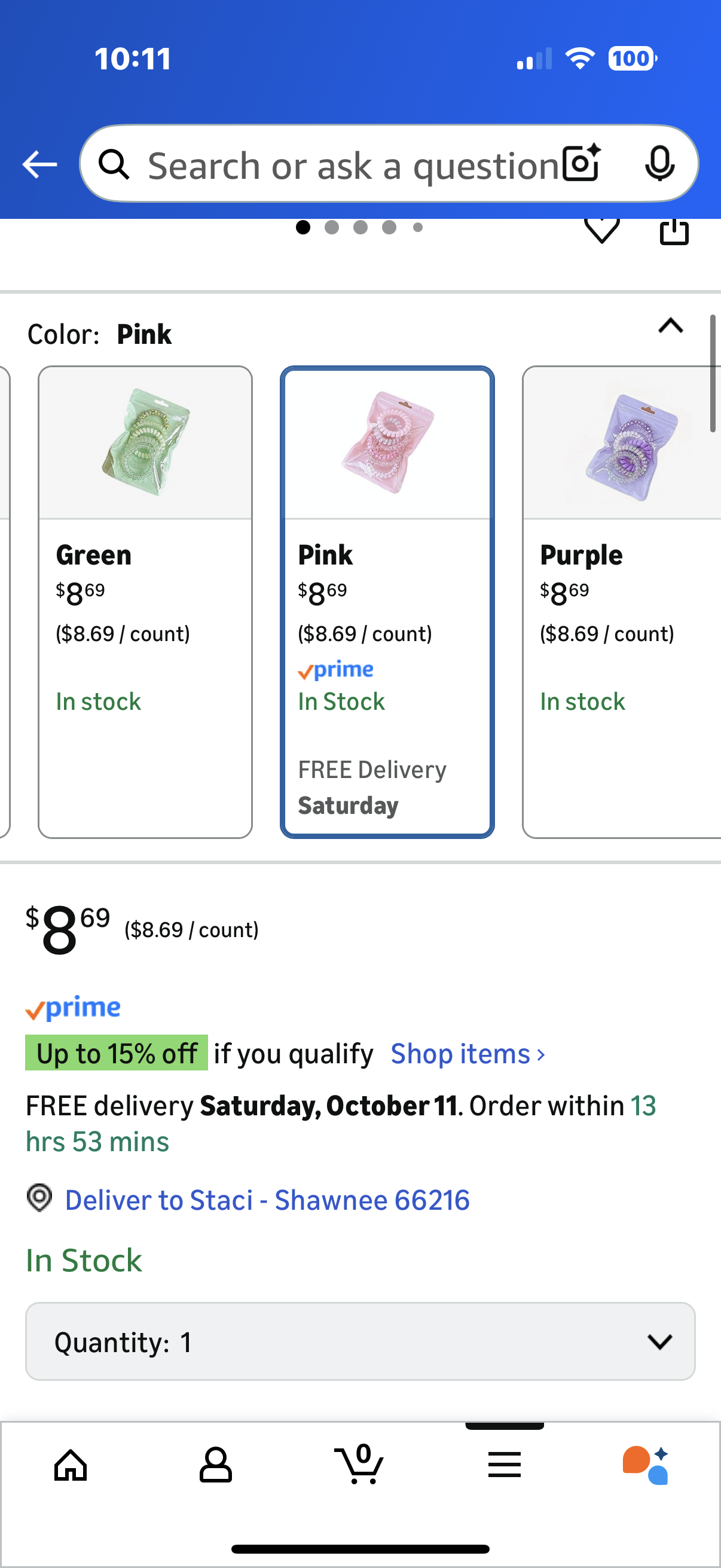Change delivery address Staci - Shawnee 66216

(x=267, y=1200)
